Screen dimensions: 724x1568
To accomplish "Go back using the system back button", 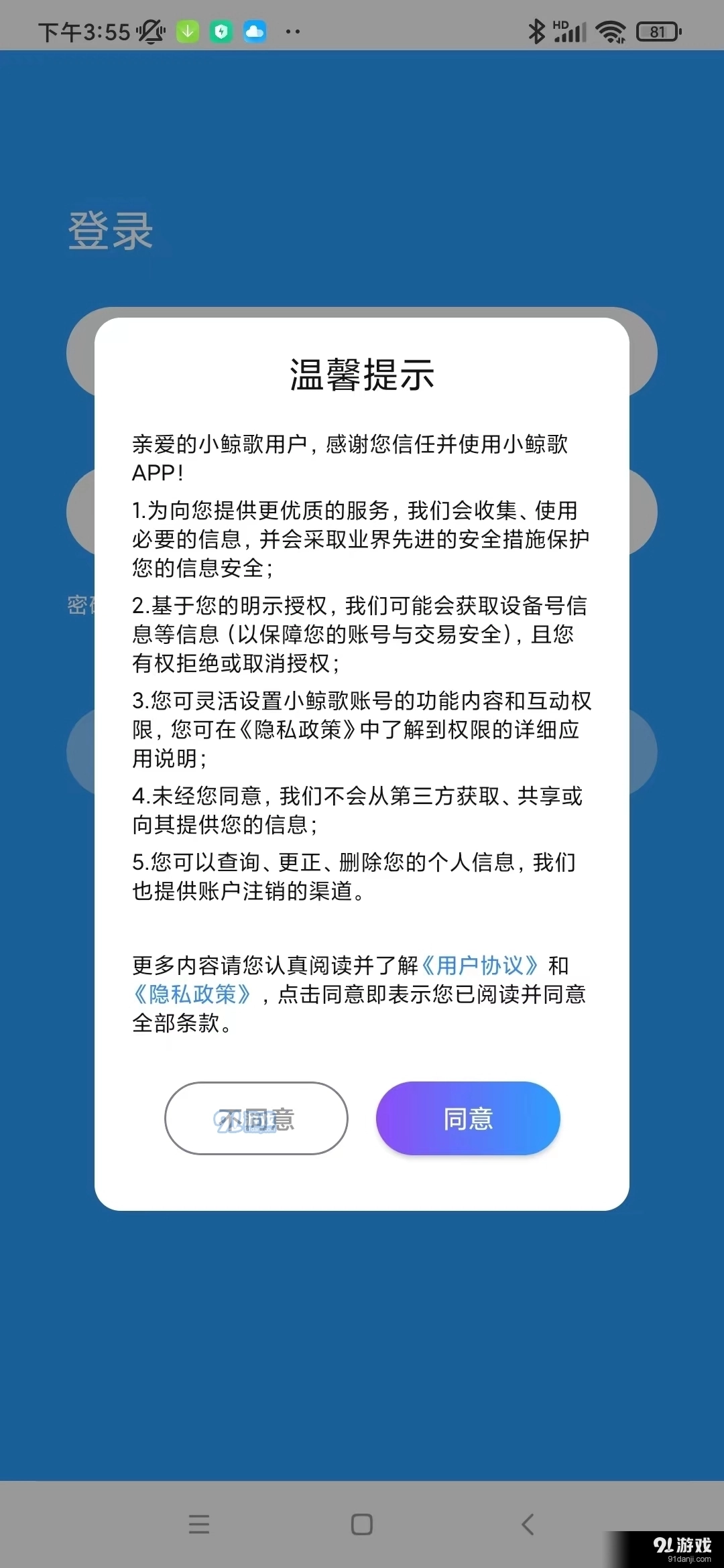I will tap(528, 1524).
